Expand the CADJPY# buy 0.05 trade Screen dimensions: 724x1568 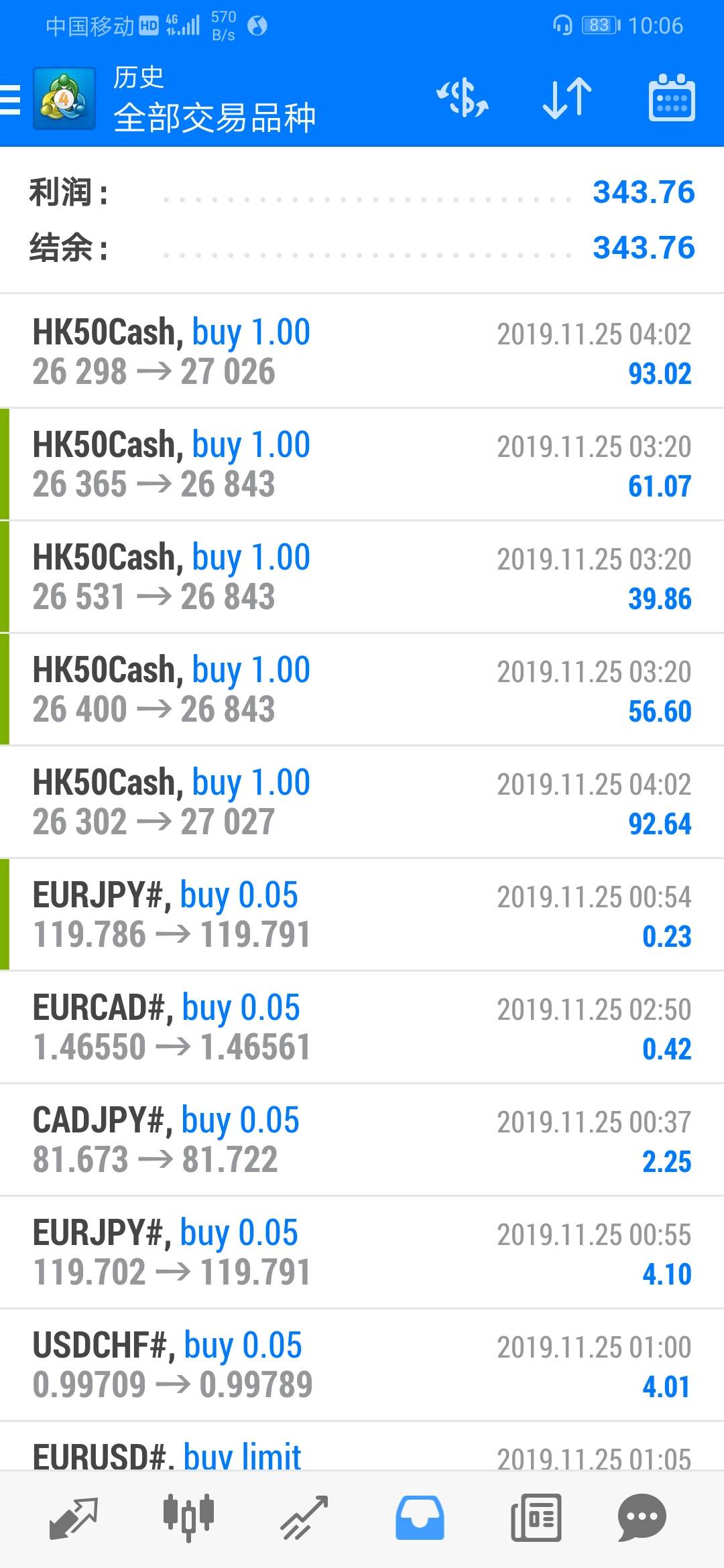[x=362, y=1140]
